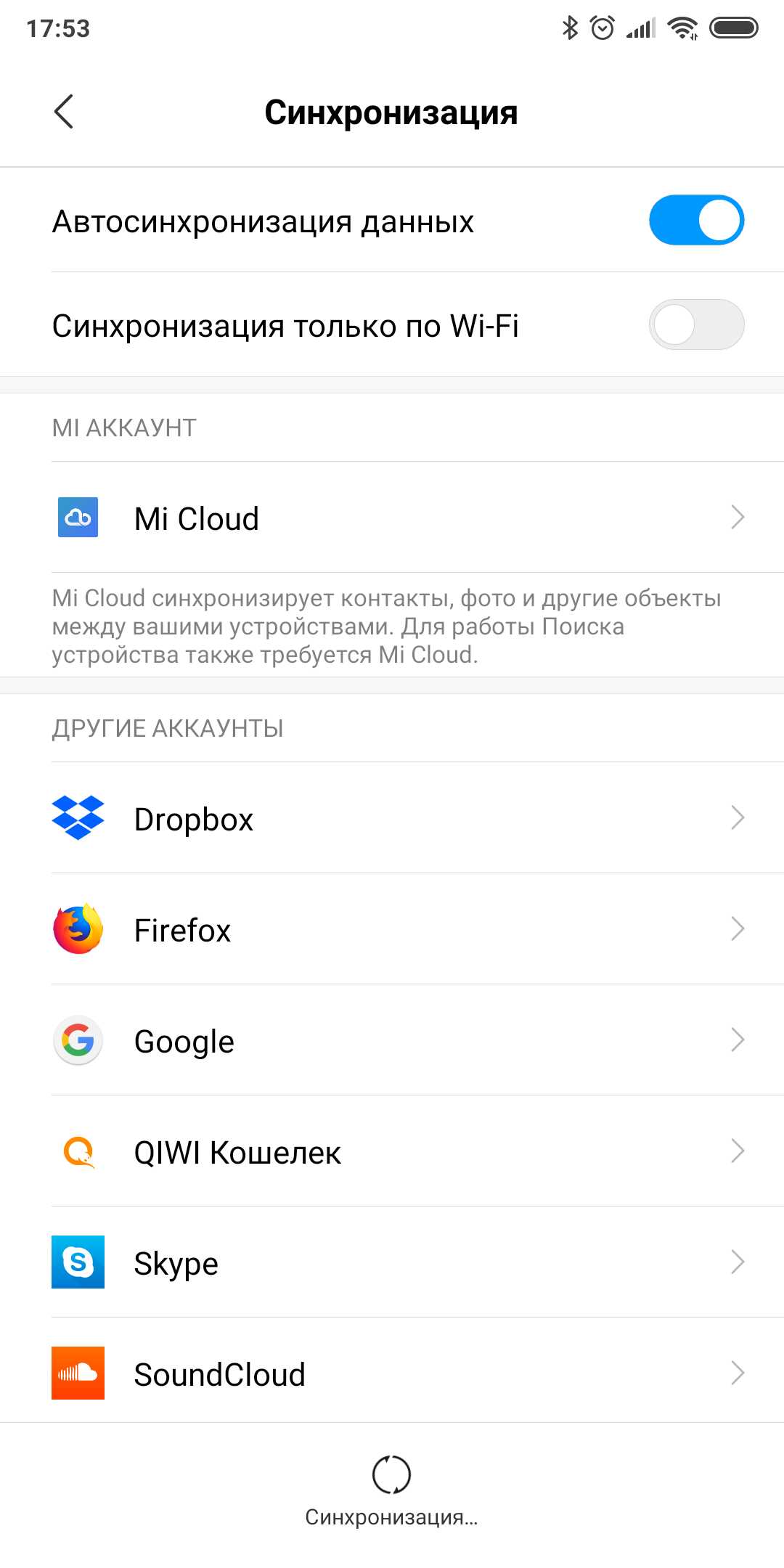Enable Синхронизация только по Wi-Fi
The width and height of the screenshot is (784, 1568).
pos(695,324)
